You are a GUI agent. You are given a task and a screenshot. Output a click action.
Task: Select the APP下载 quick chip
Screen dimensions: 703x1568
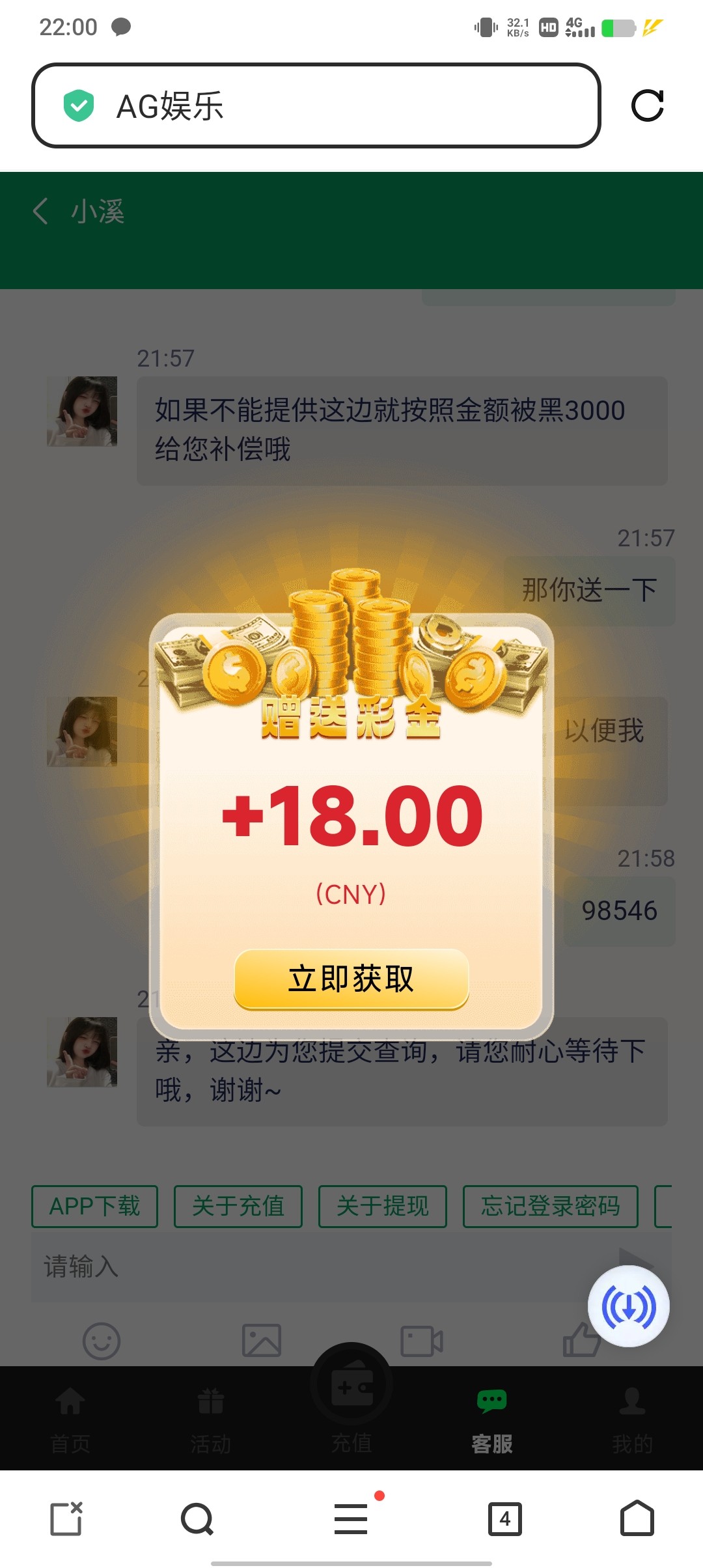click(95, 1206)
